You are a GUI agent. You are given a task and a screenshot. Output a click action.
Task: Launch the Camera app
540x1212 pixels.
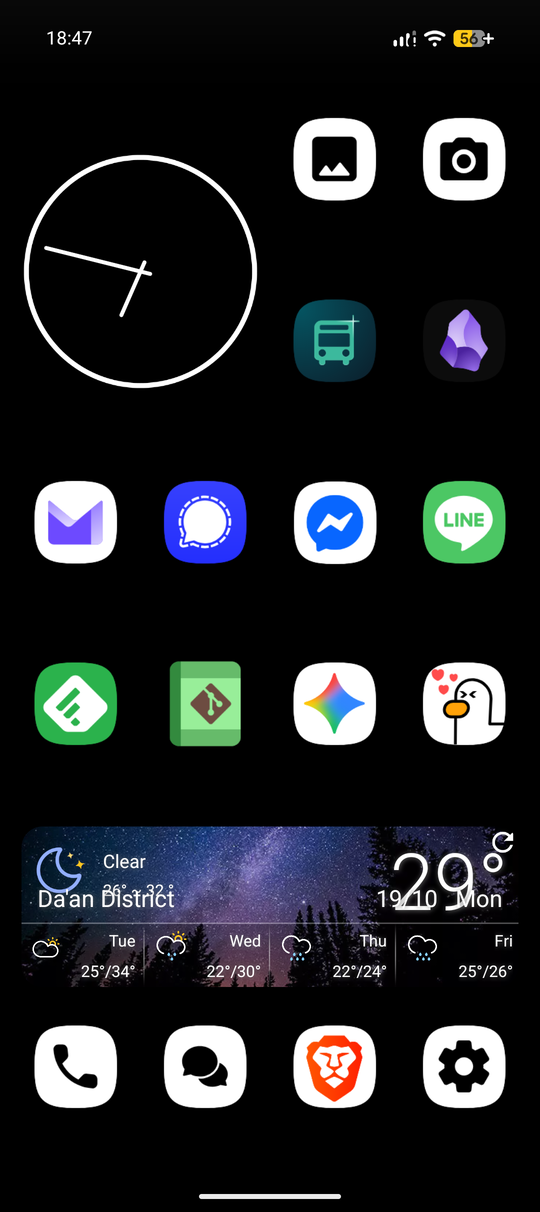(x=464, y=159)
